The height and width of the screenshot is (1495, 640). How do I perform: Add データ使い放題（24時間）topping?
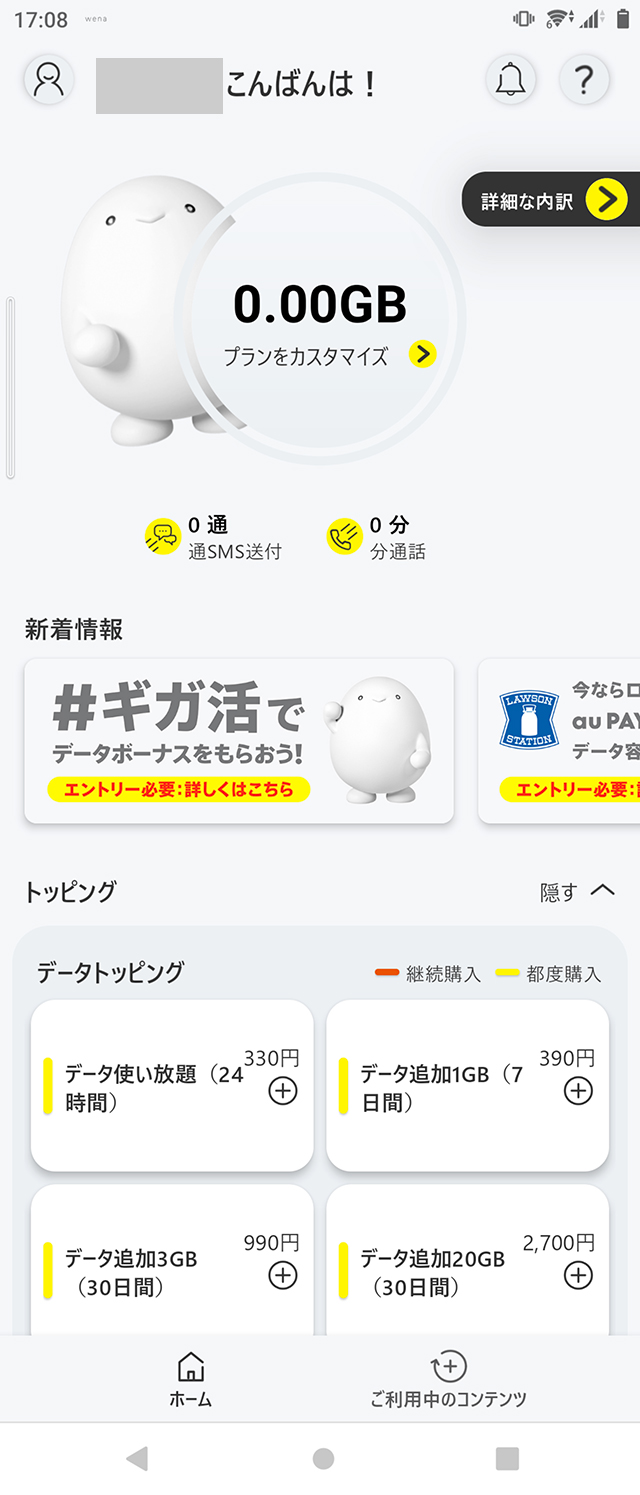click(x=283, y=1091)
